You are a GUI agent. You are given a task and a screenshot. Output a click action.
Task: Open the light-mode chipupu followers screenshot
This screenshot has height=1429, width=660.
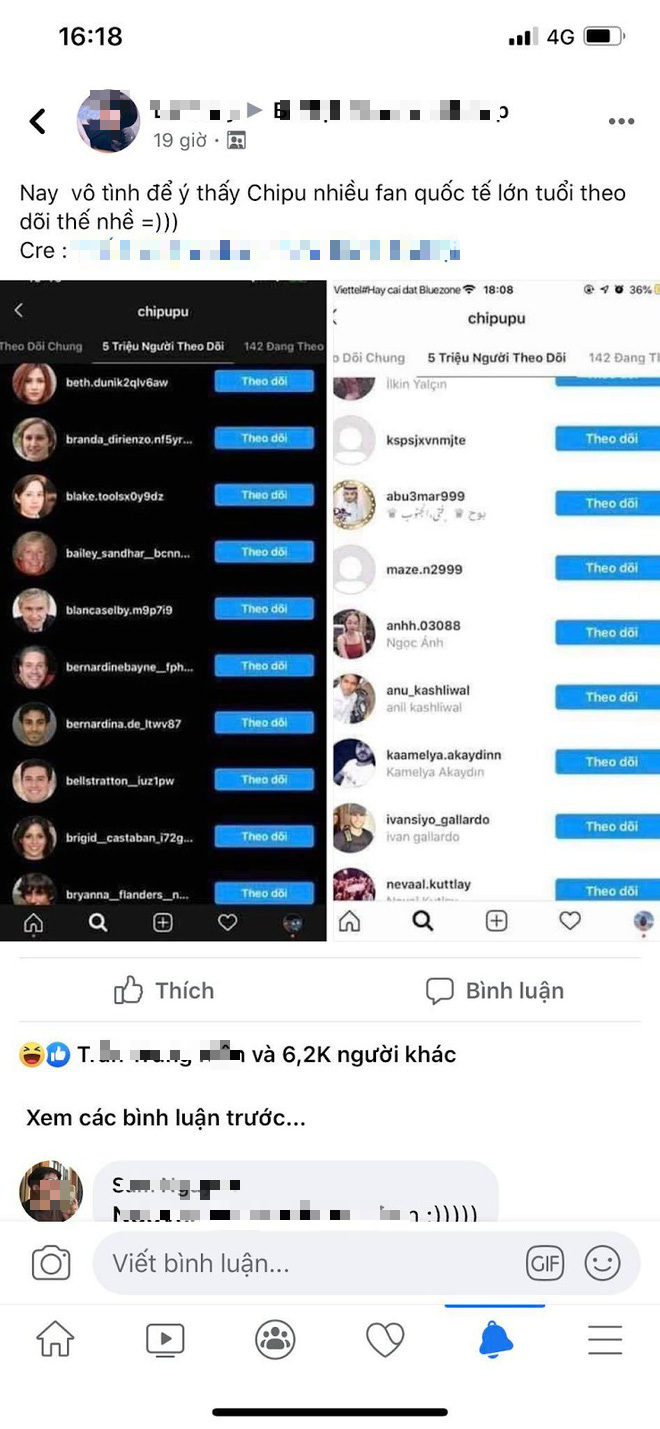[x=496, y=611]
